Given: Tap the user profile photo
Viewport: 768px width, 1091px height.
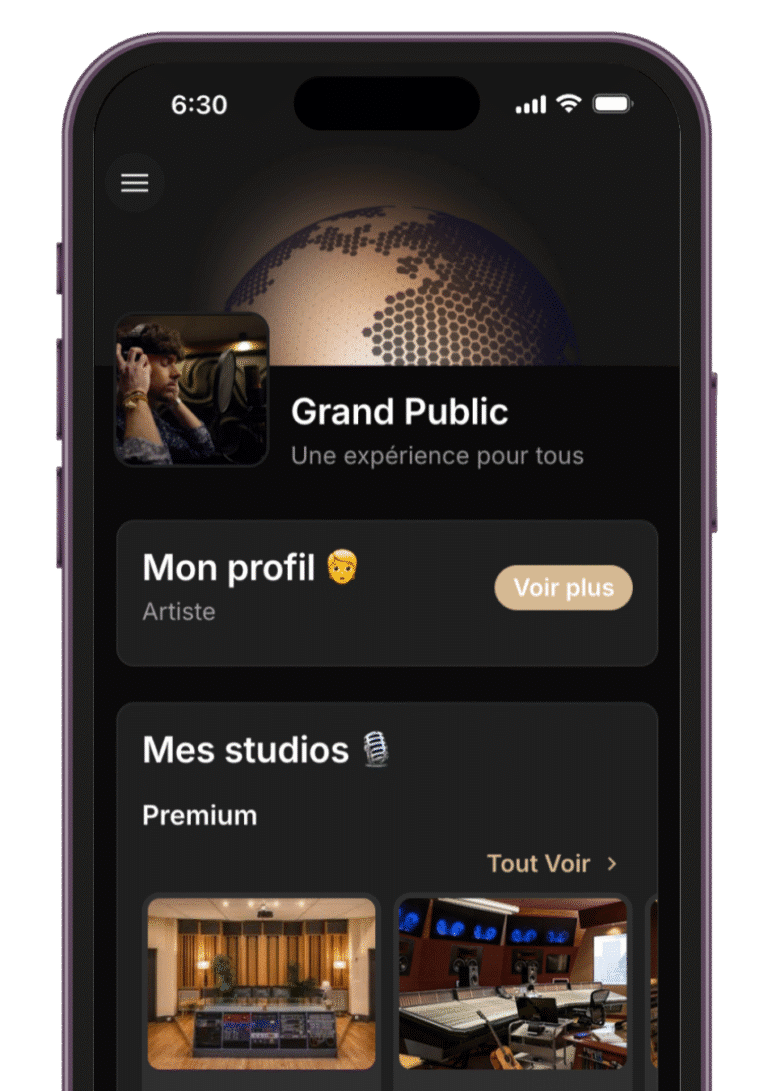Looking at the screenshot, I should (x=193, y=393).
